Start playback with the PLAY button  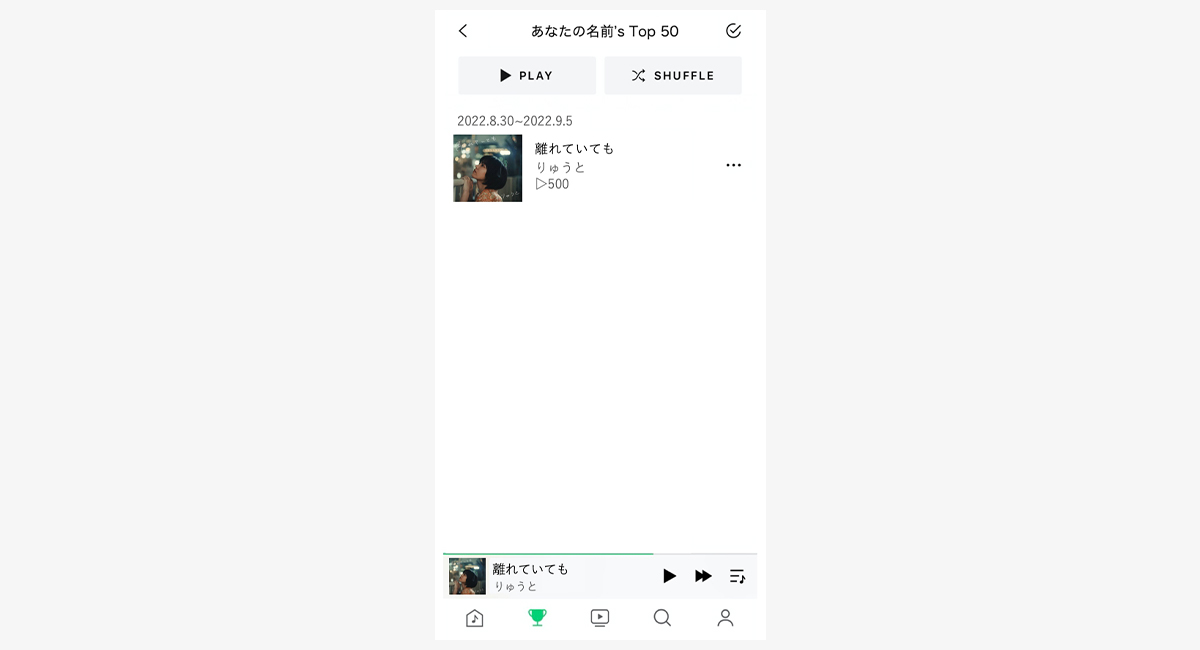tap(527, 76)
